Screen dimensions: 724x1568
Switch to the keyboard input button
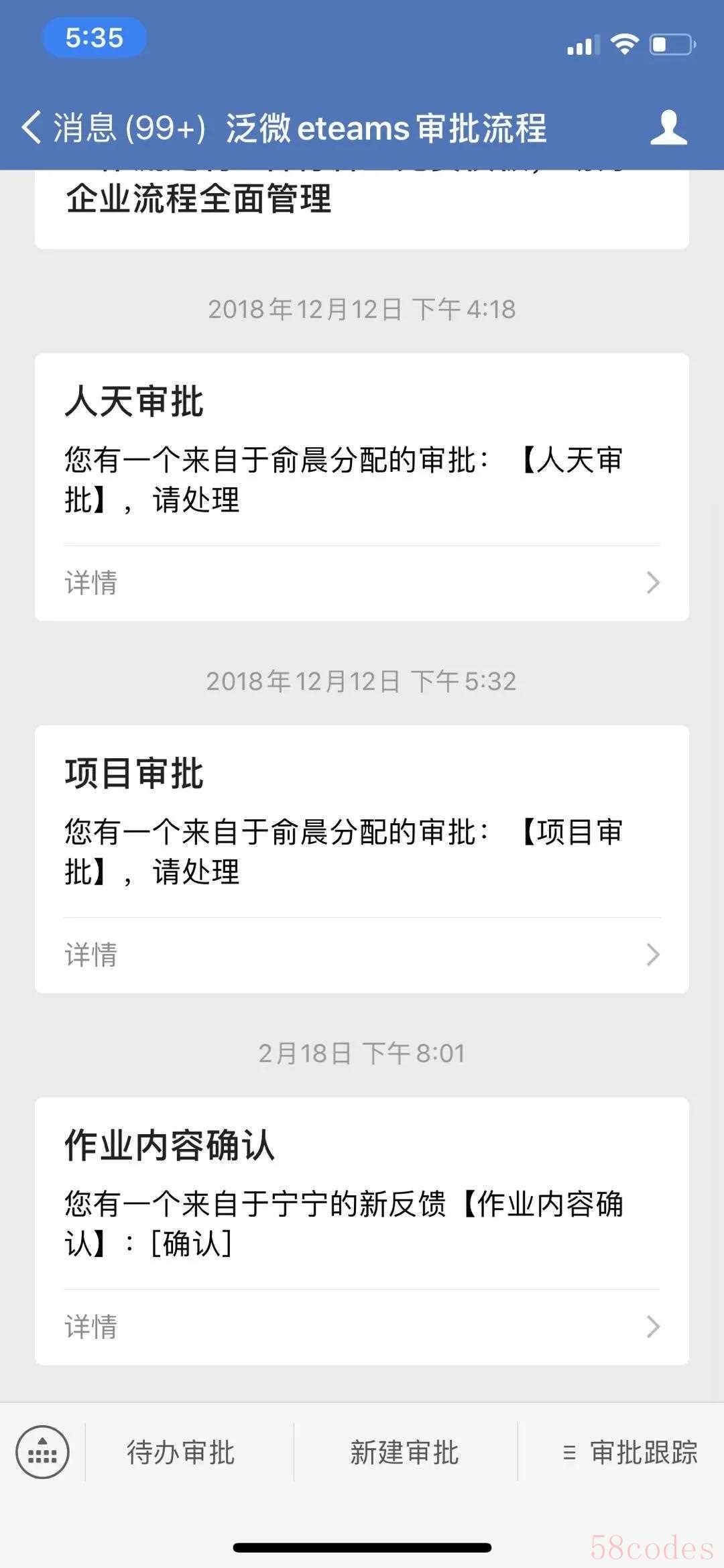[42, 1452]
